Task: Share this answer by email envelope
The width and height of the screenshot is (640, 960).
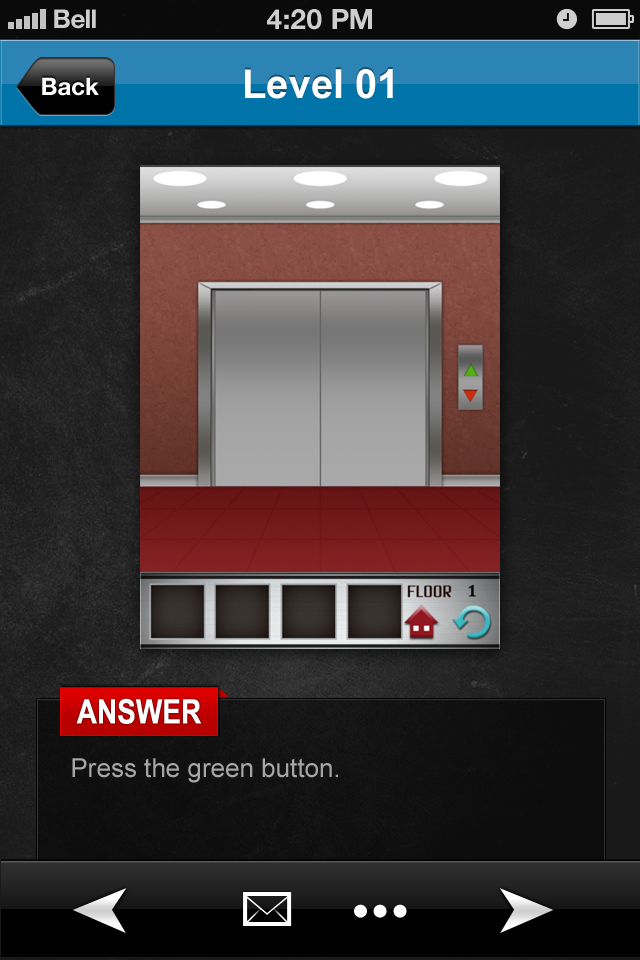Action: (x=267, y=909)
